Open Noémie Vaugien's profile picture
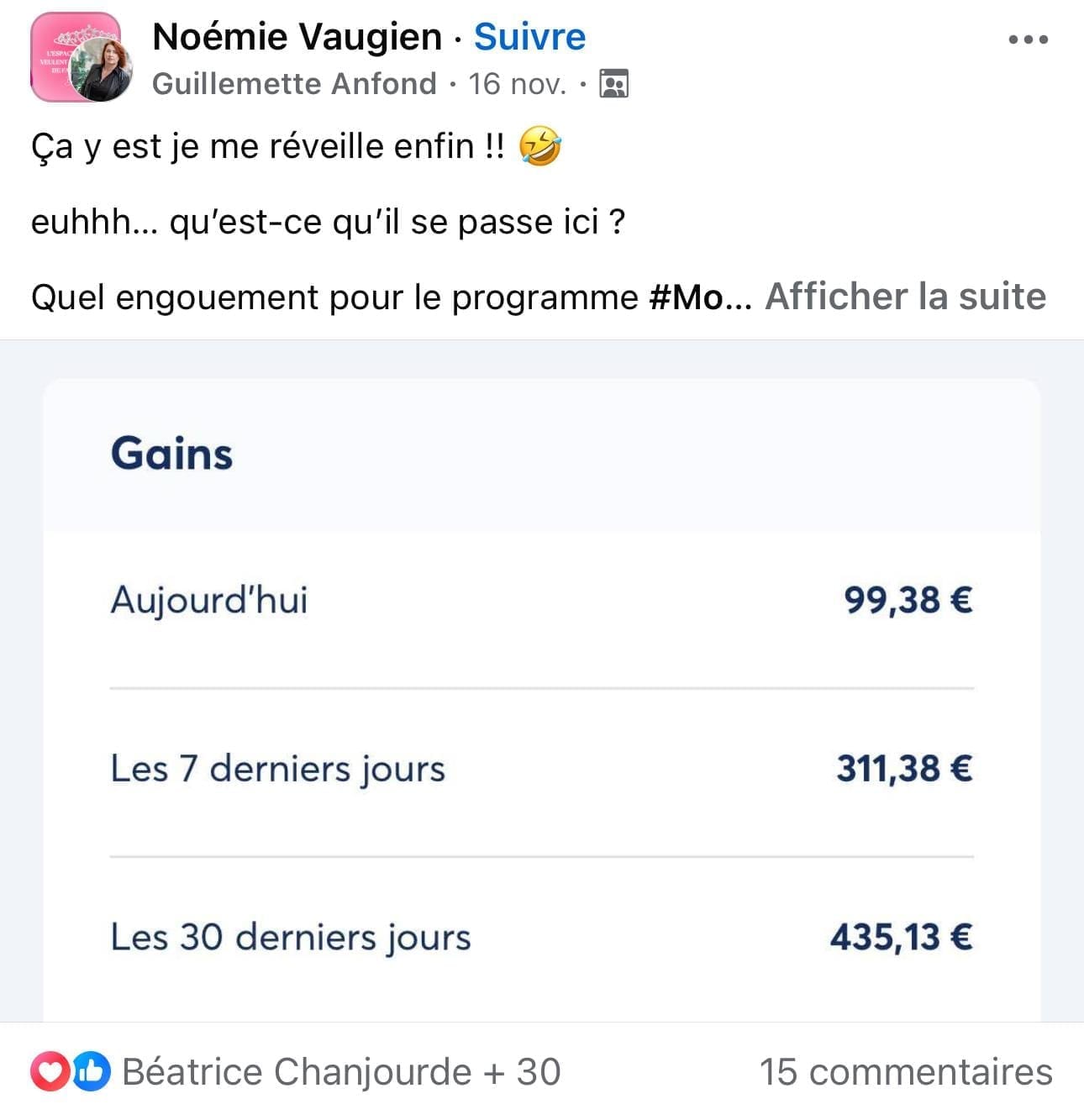This screenshot has height=1120, width=1084. [x=101, y=71]
